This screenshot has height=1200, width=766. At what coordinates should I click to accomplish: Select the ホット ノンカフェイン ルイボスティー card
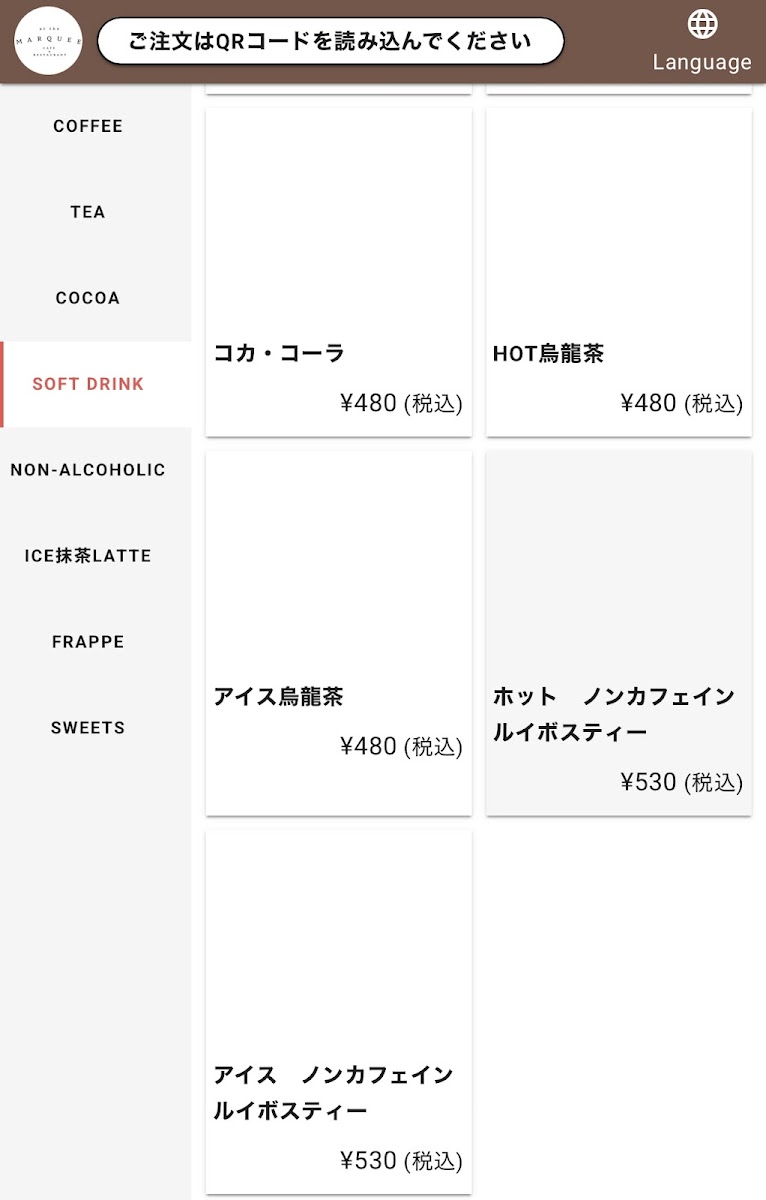point(619,633)
